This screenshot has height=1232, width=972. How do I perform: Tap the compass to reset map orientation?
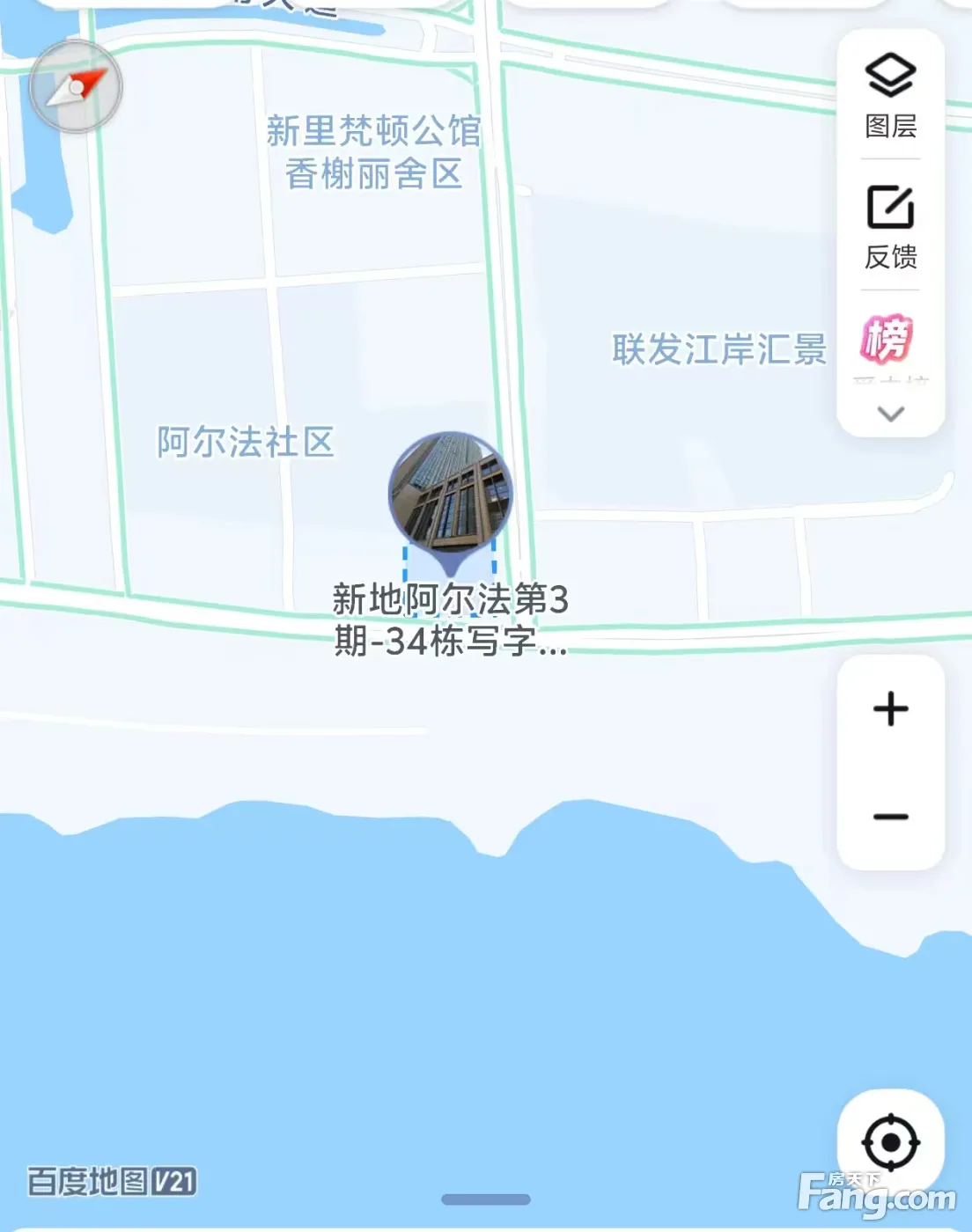click(76, 86)
